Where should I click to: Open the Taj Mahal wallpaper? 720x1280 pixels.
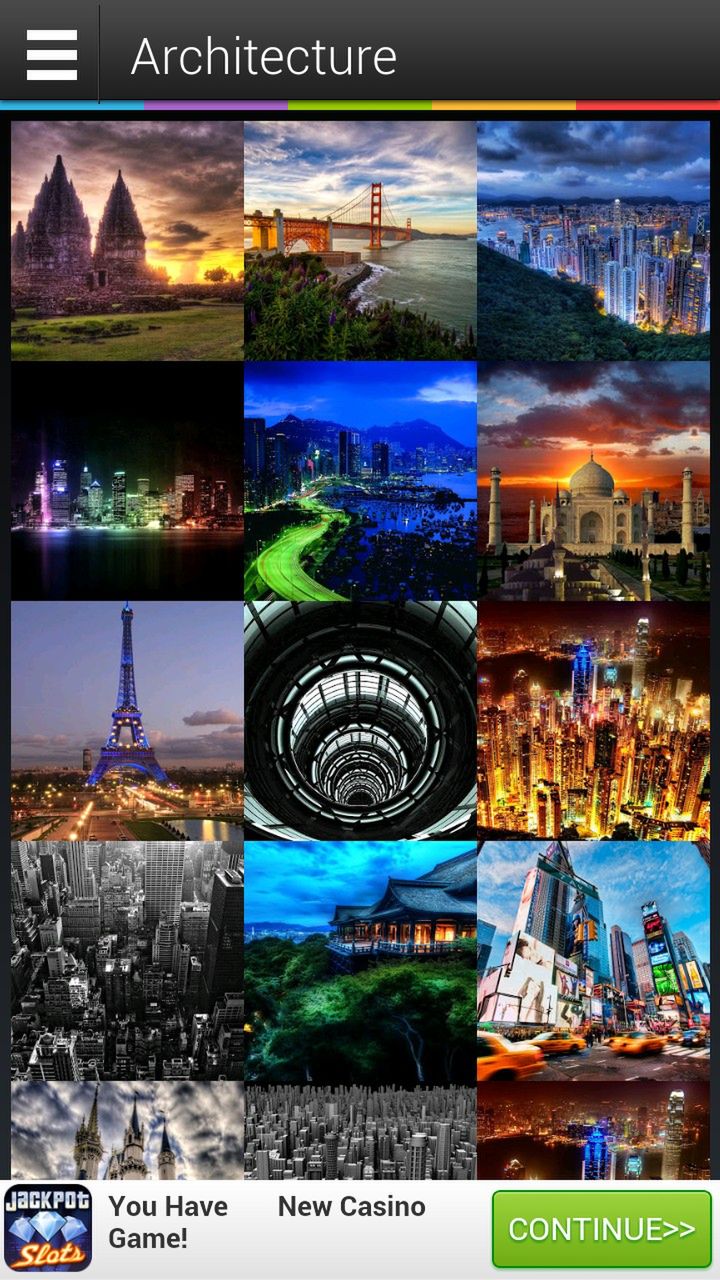click(x=593, y=481)
